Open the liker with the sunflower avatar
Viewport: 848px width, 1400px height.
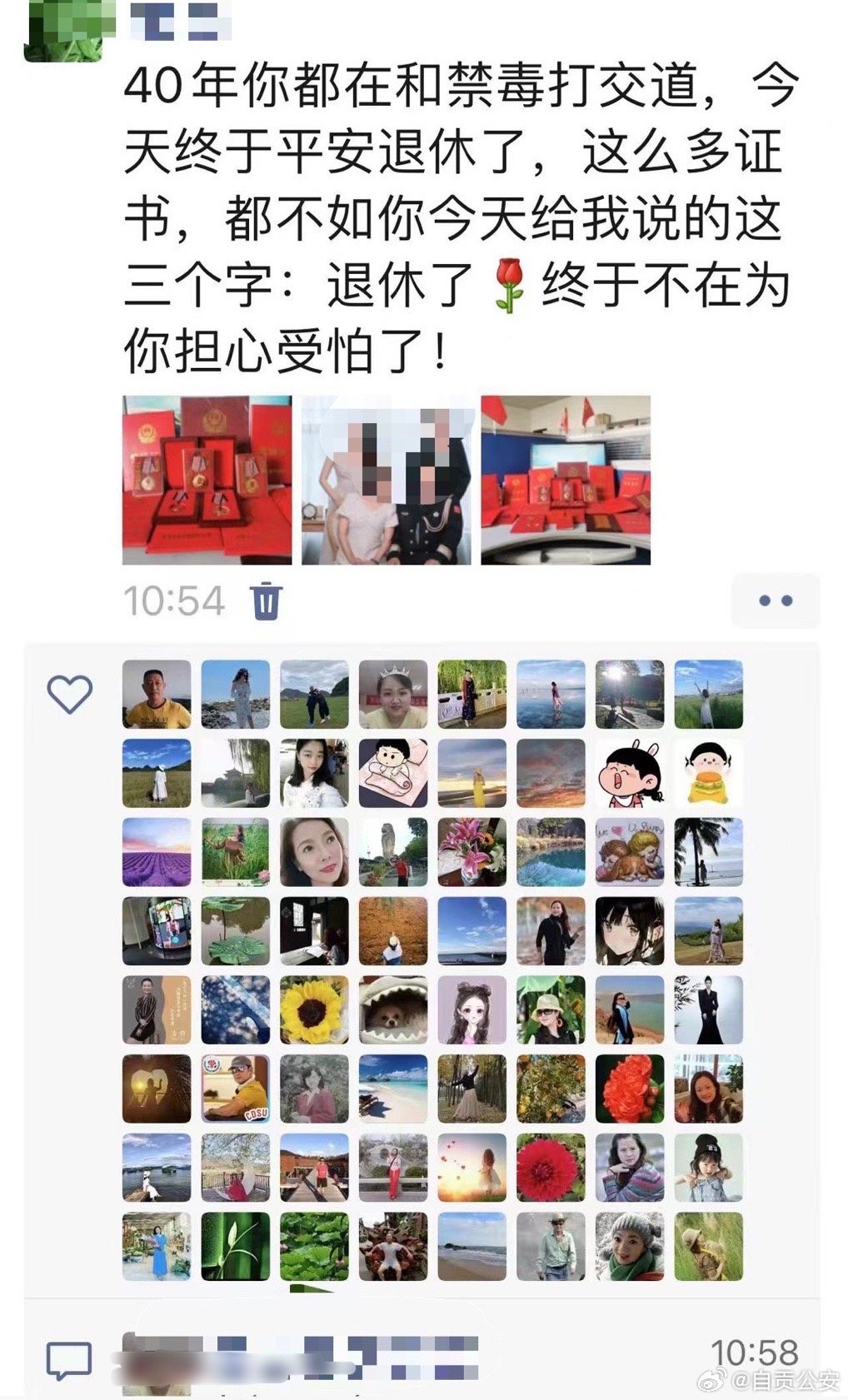[x=314, y=1010]
